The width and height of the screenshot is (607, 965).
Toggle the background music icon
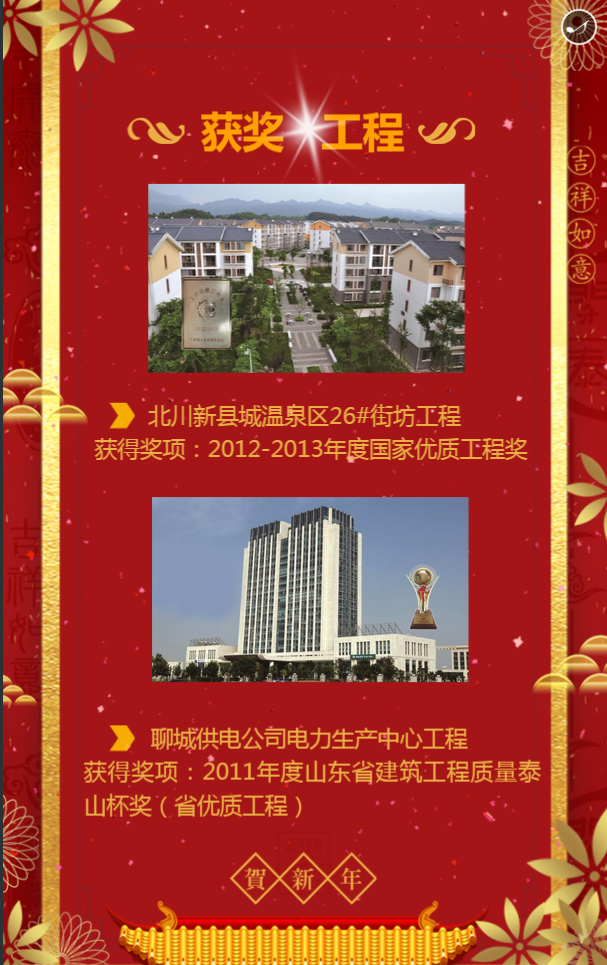pos(578,26)
